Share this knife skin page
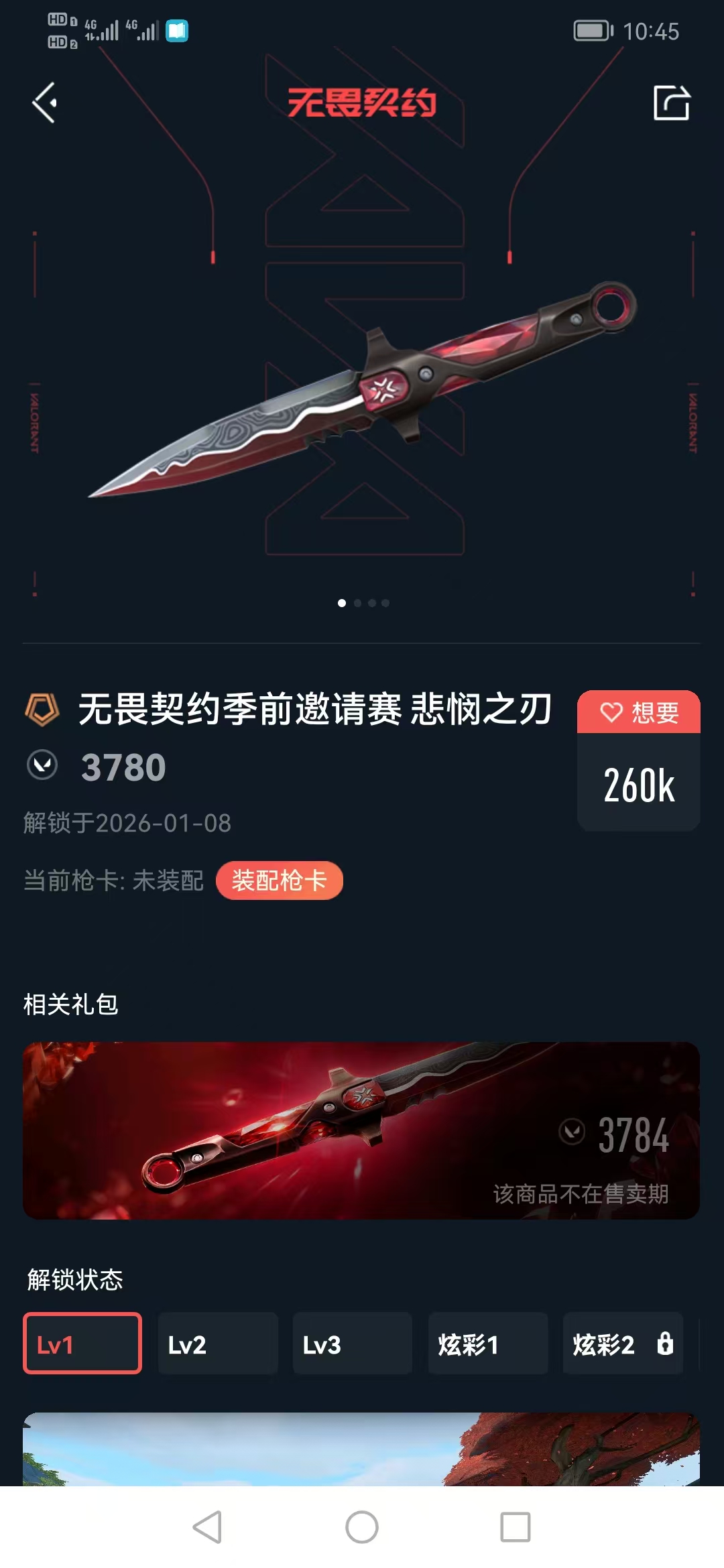Screen dimensions: 724x1568 tap(671, 103)
